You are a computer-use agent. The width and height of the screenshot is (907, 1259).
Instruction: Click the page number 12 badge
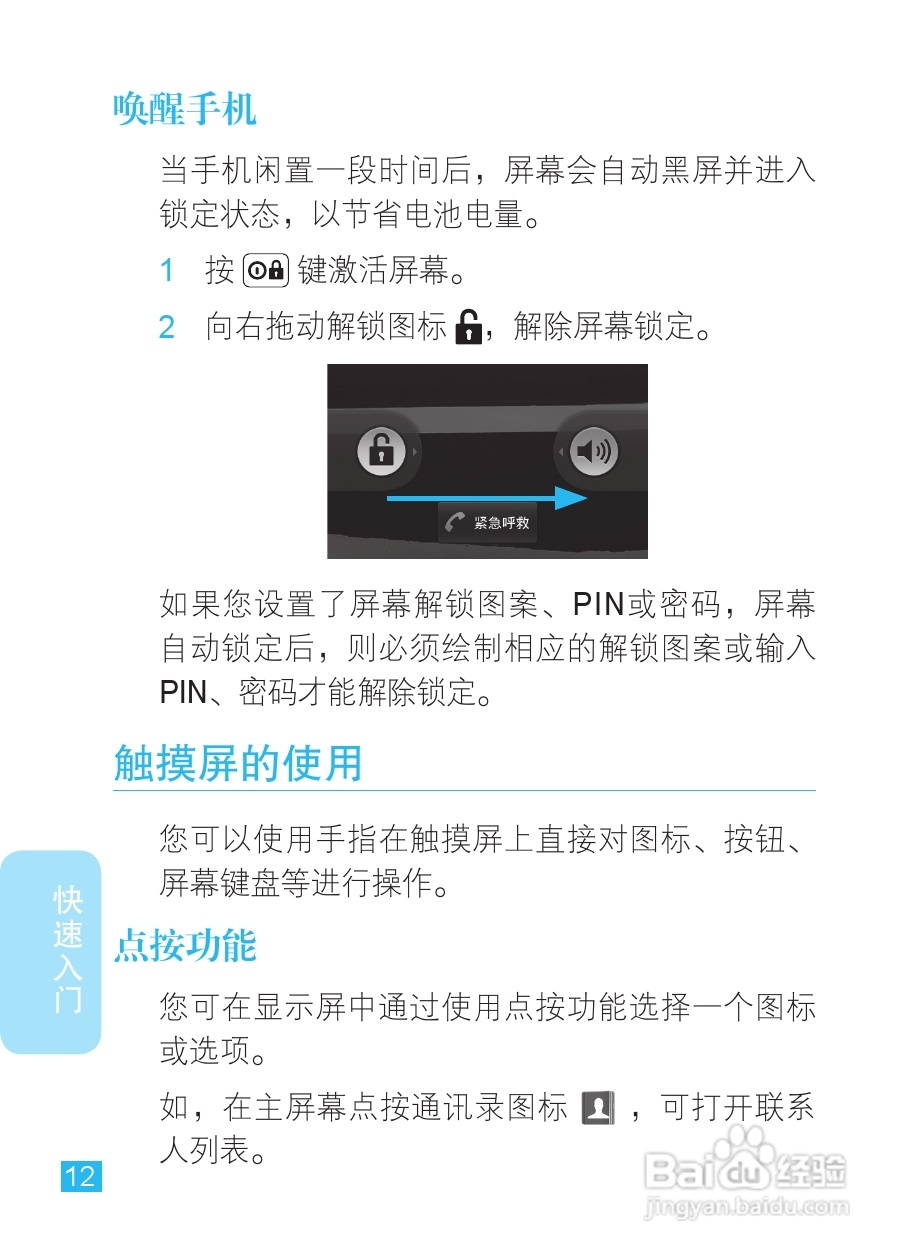79,1175
